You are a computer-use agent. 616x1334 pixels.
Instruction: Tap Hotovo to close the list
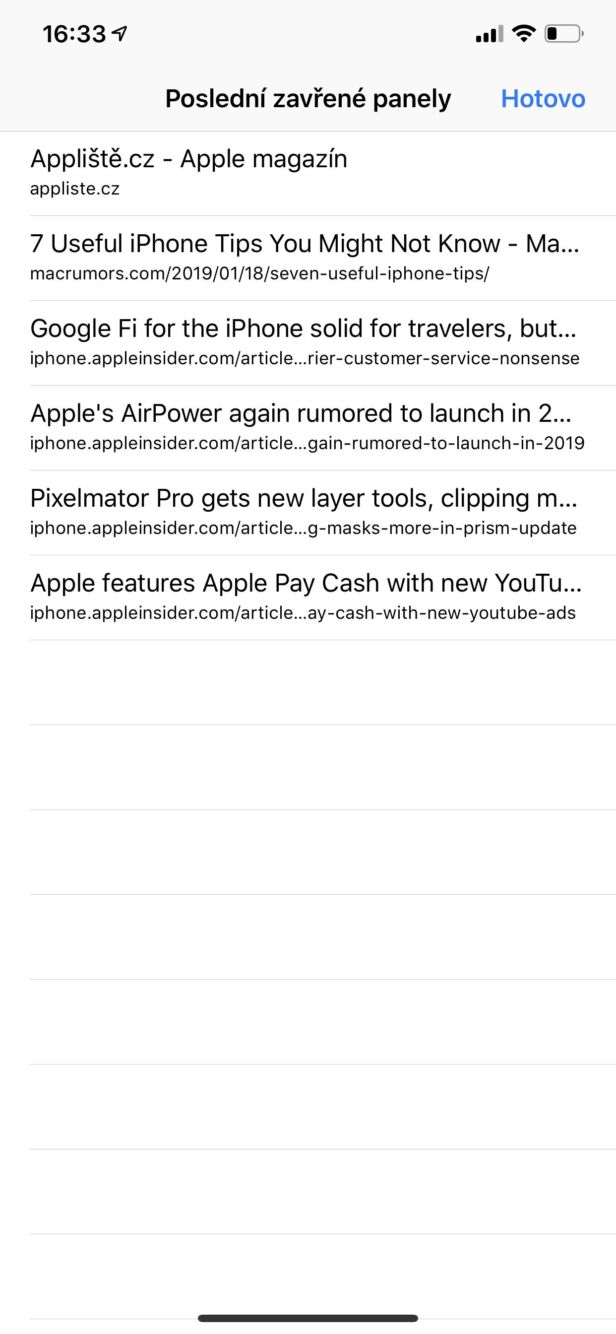coord(542,99)
